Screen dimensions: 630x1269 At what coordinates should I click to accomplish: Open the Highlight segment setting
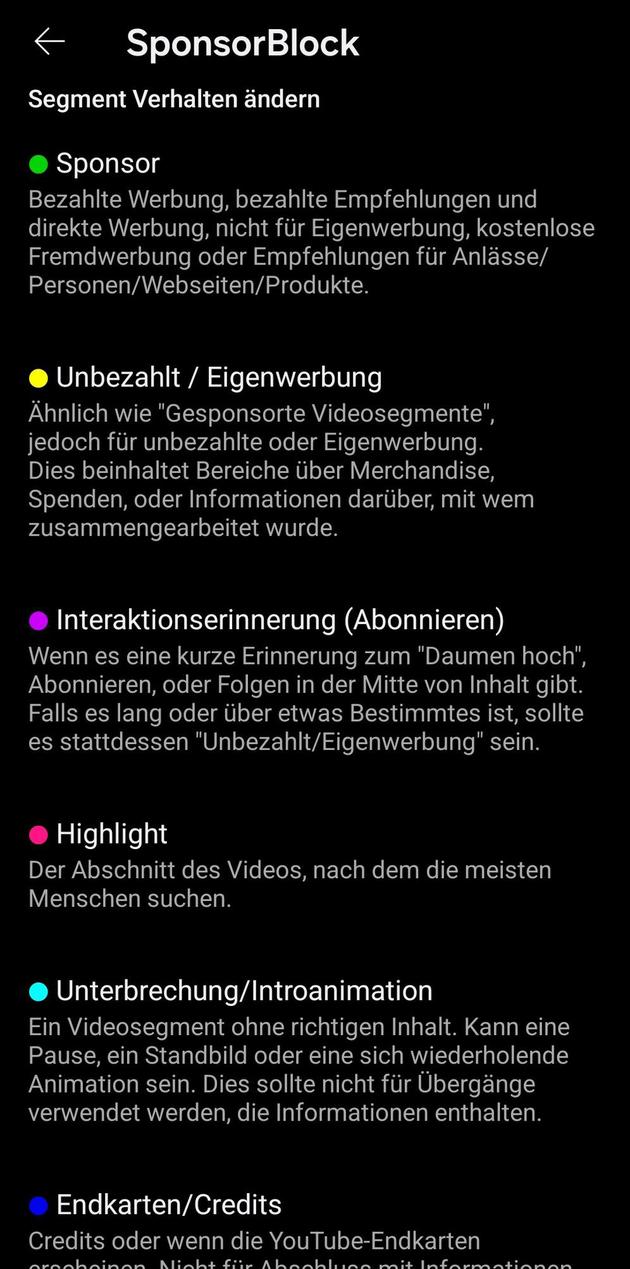pyautogui.click(x=315, y=865)
